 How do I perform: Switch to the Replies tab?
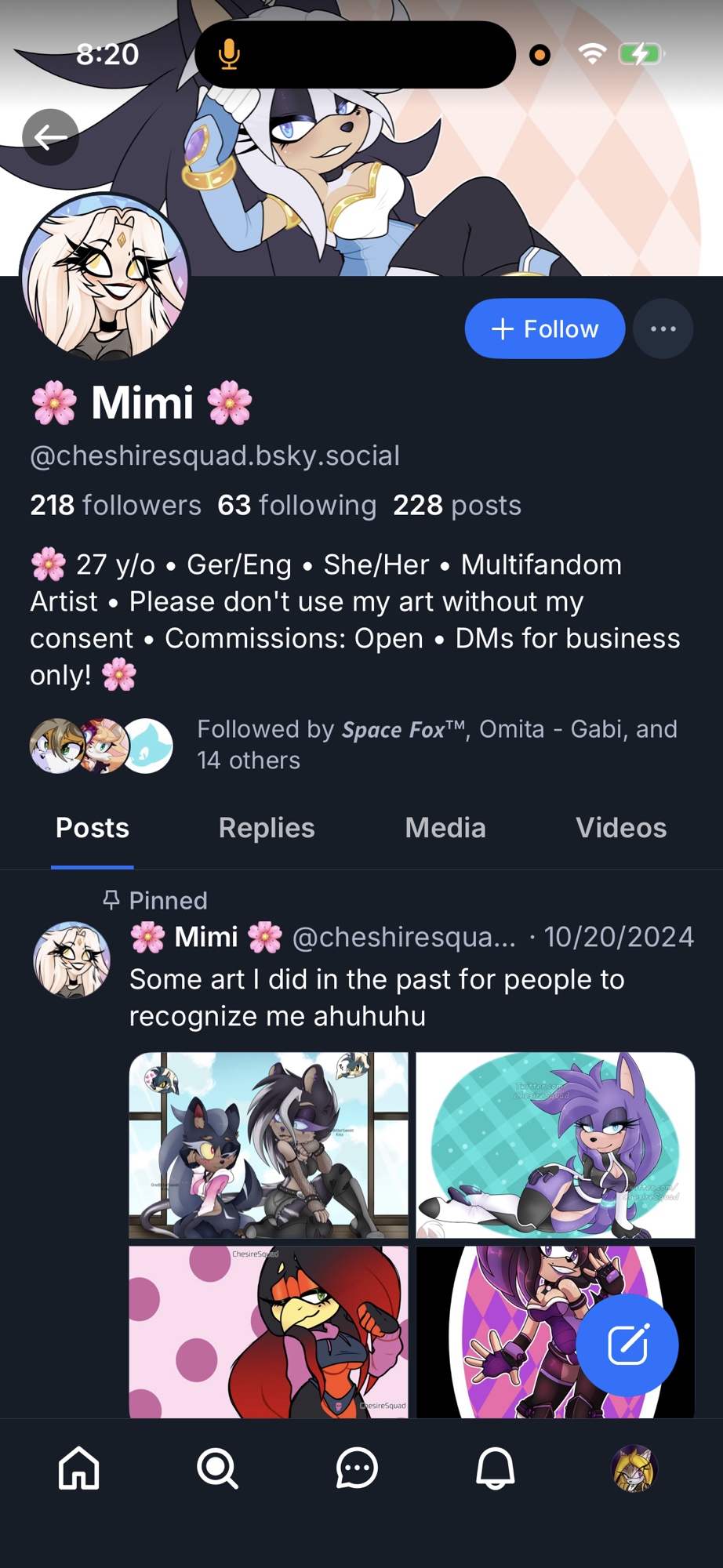click(267, 828)
